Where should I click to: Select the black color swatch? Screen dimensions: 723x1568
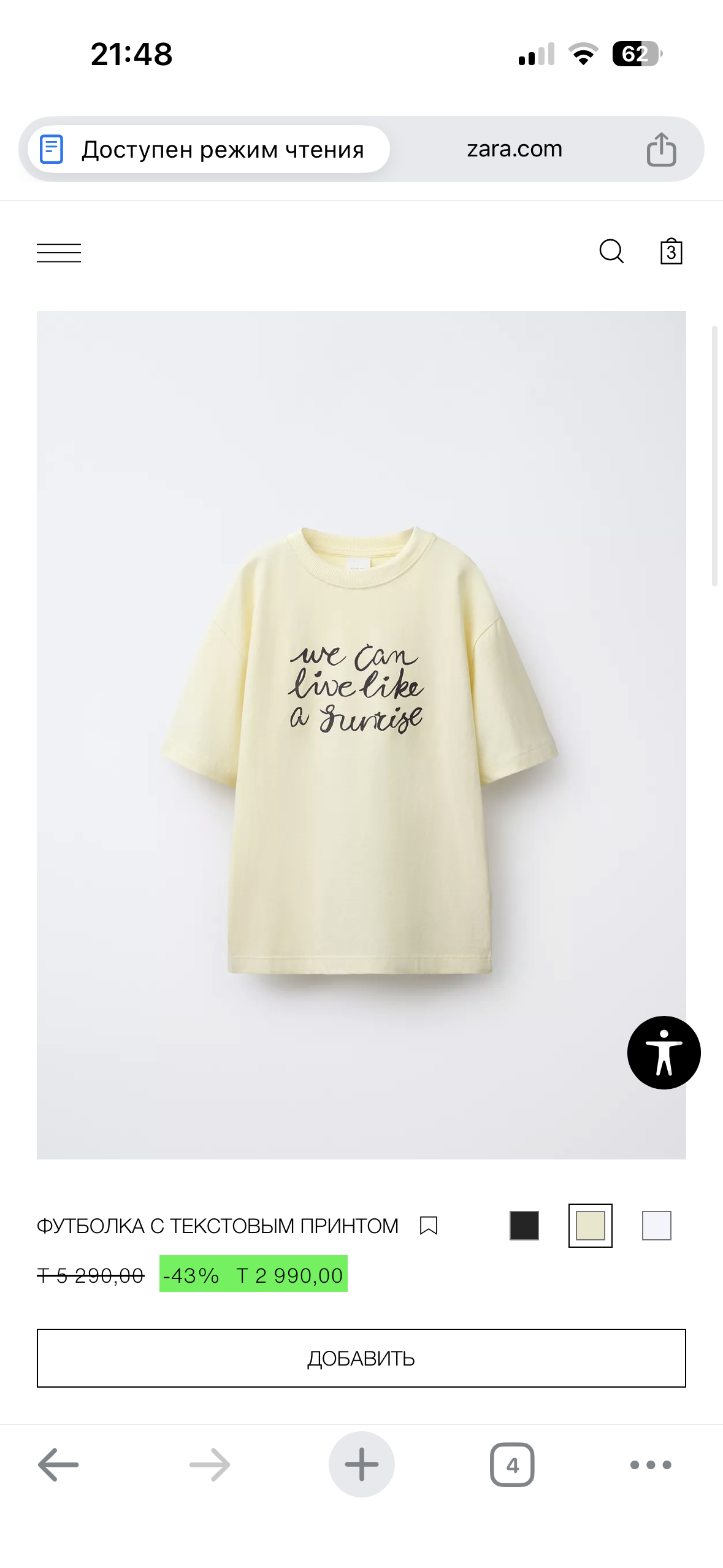pyautogui.click(x=524, y=1225)
